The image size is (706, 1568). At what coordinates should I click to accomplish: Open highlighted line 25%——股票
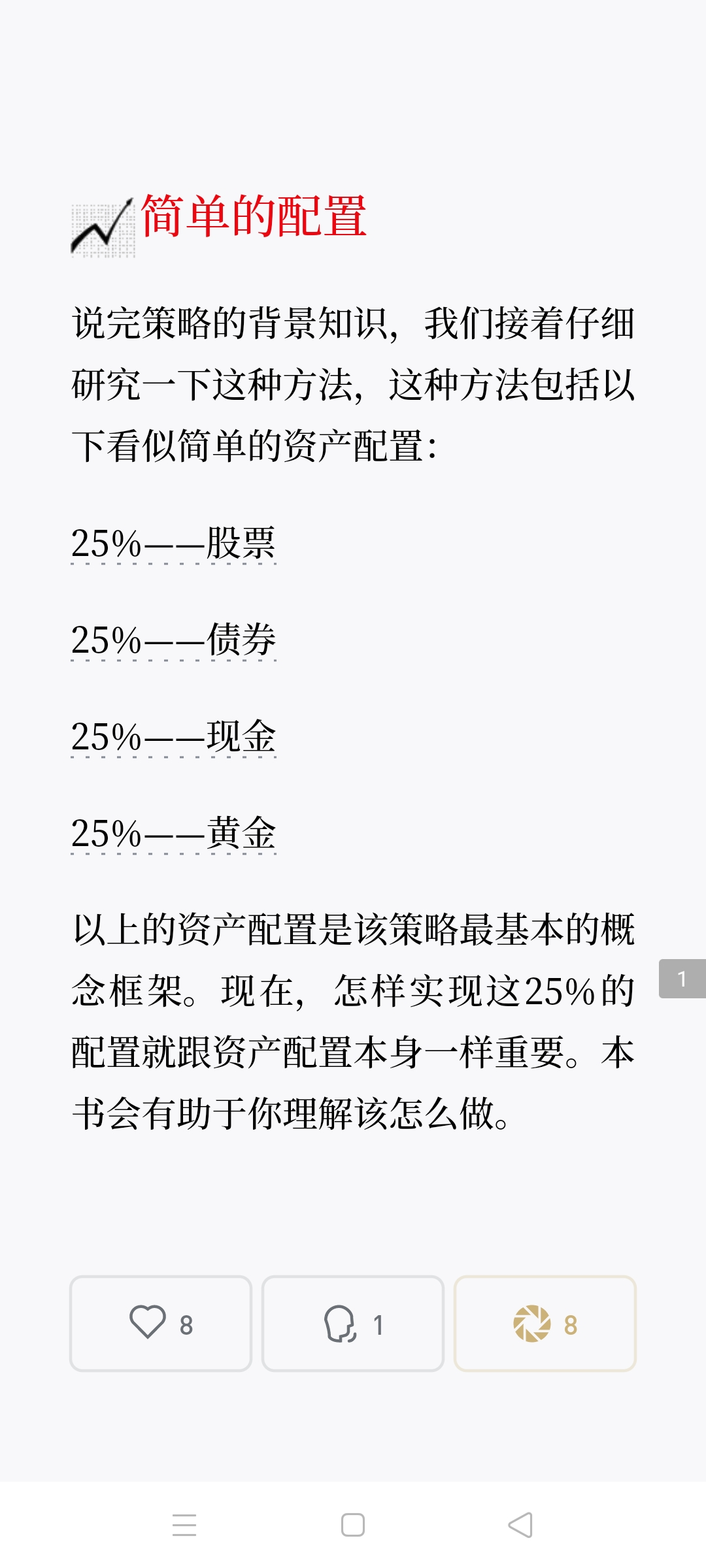pos(173,543)
